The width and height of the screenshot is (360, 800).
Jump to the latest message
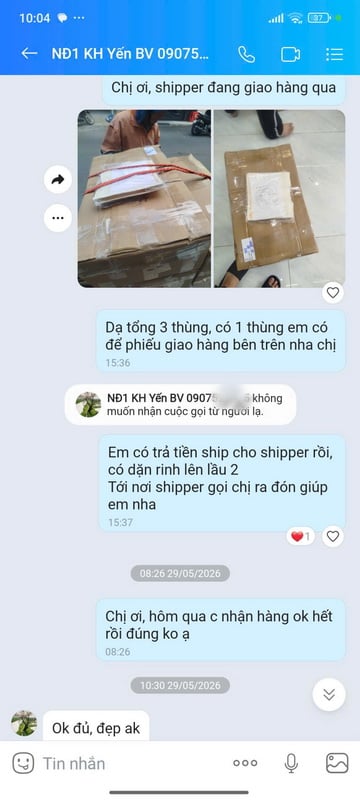click(x=329, y=694)
